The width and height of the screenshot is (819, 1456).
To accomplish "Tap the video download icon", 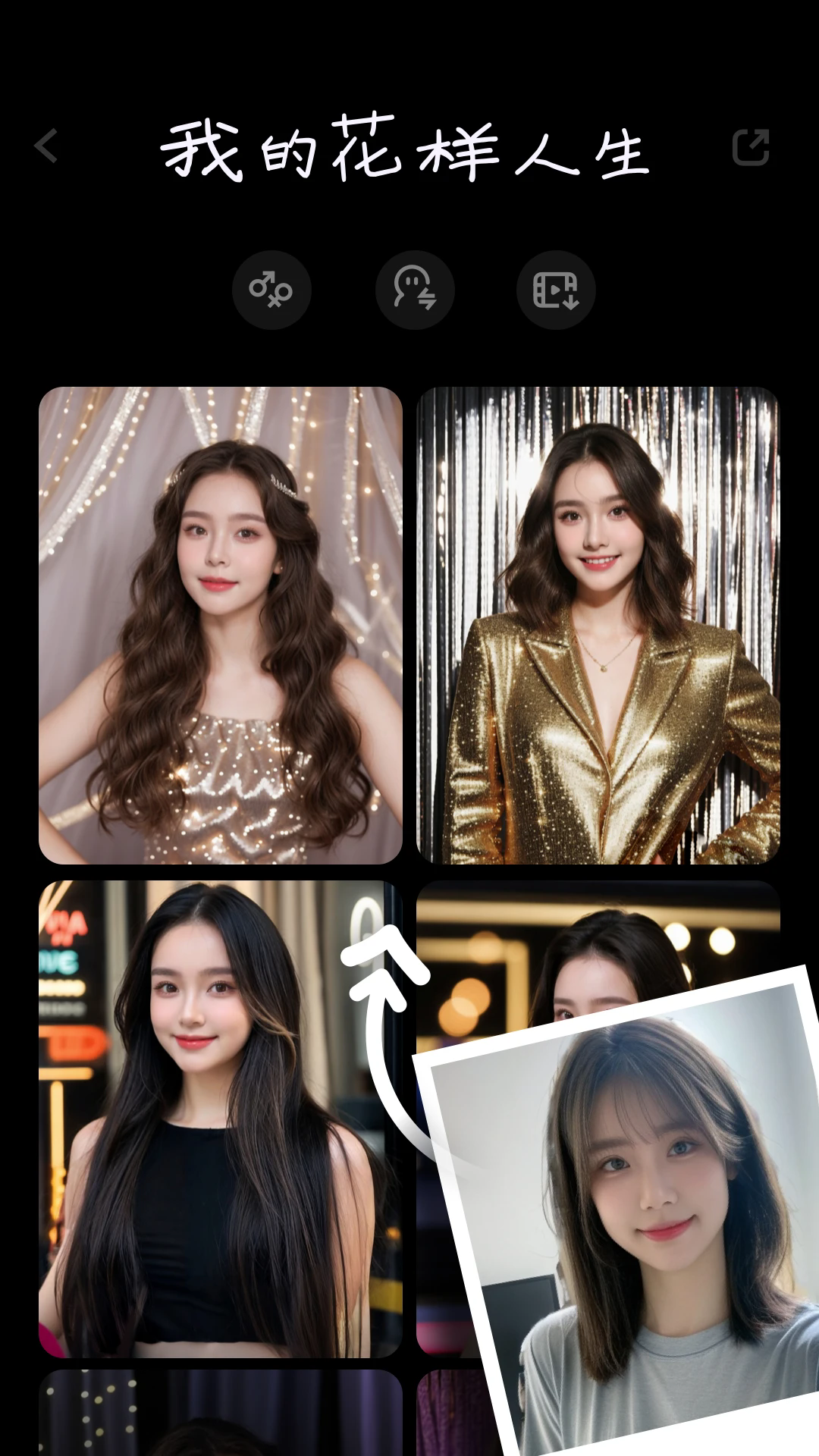I will coord(556,290).
